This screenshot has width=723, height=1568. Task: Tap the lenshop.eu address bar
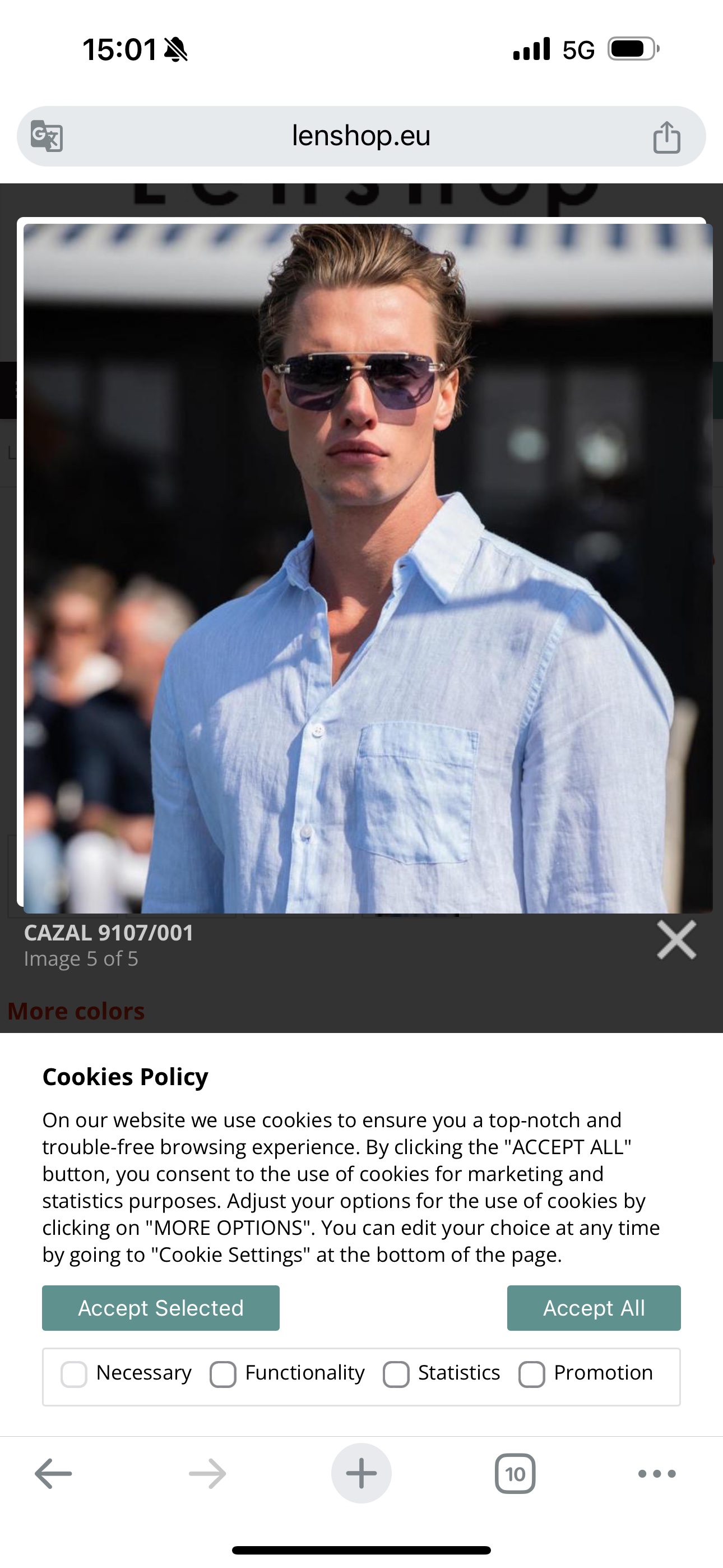coord(361,136)
